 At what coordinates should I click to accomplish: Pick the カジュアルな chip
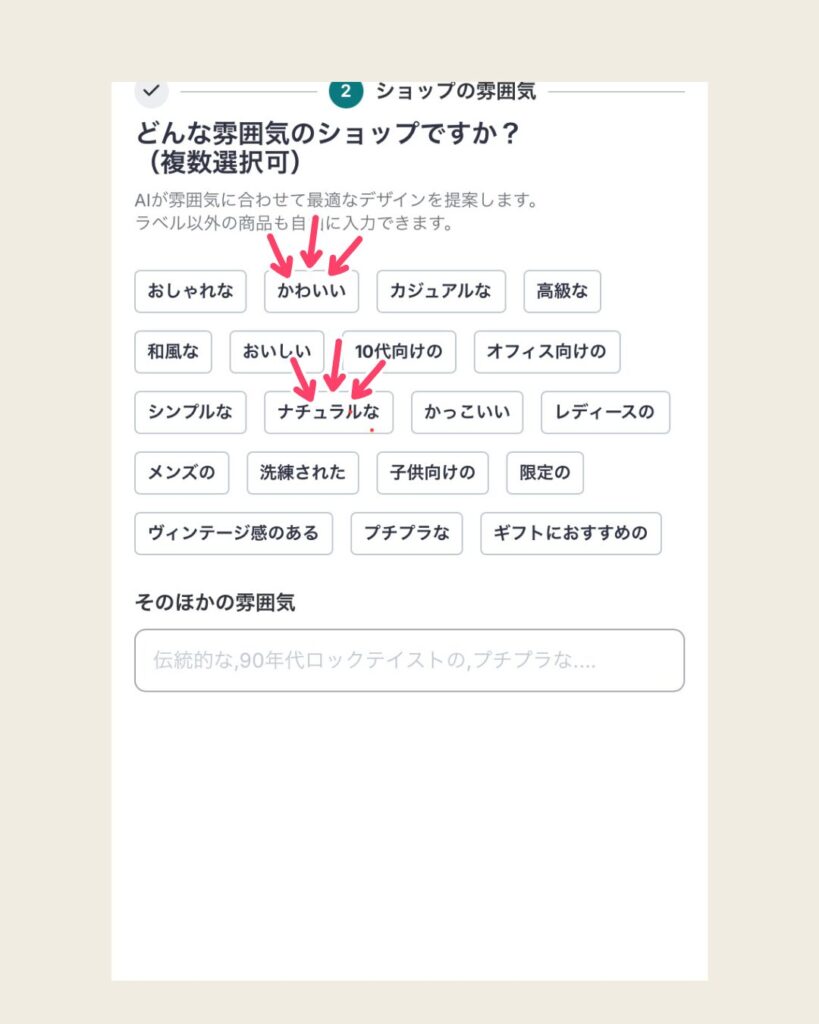[441, 291]
